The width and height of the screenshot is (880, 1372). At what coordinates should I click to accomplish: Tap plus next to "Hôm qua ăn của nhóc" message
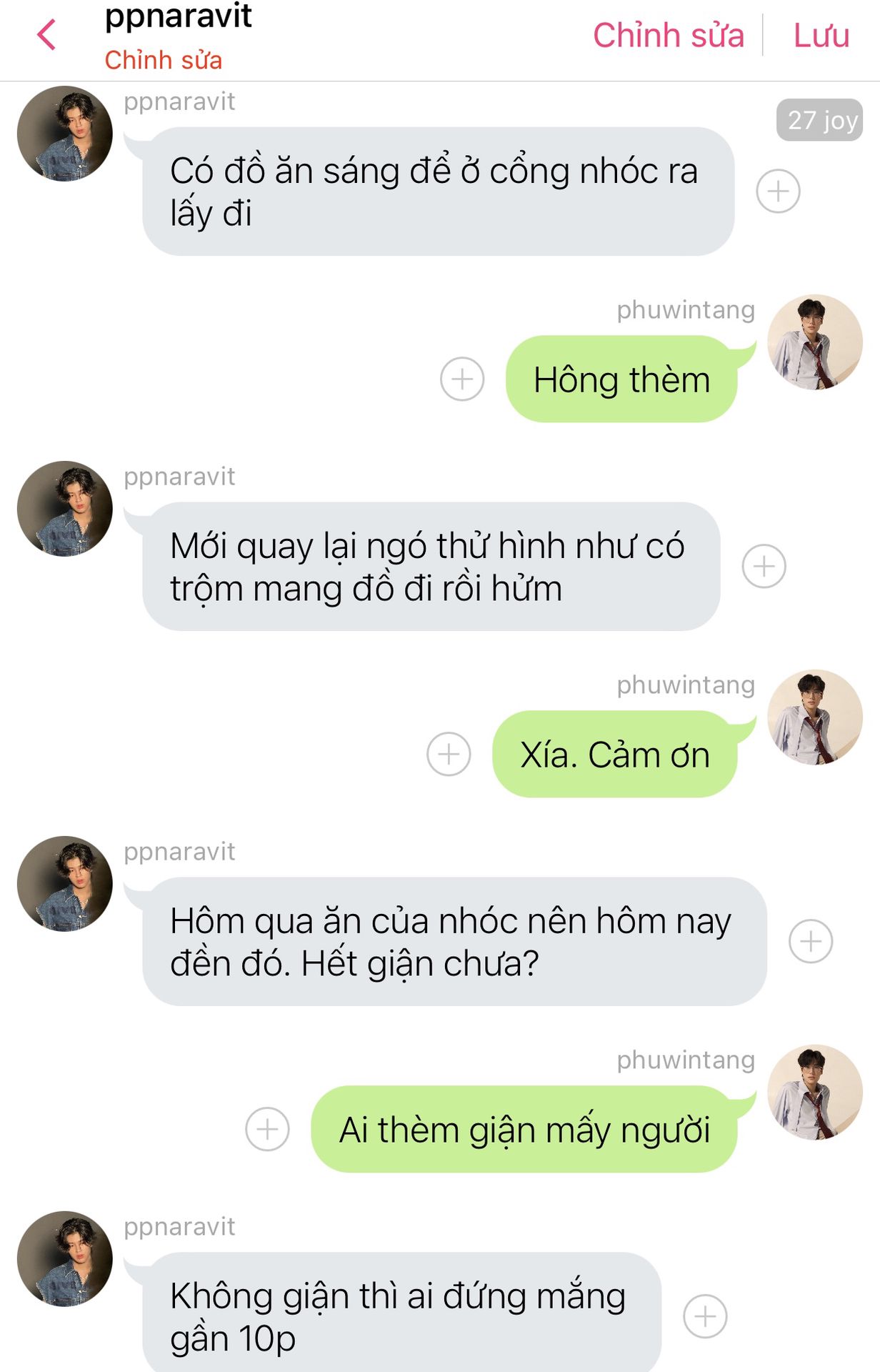click(x=810, y=941)
